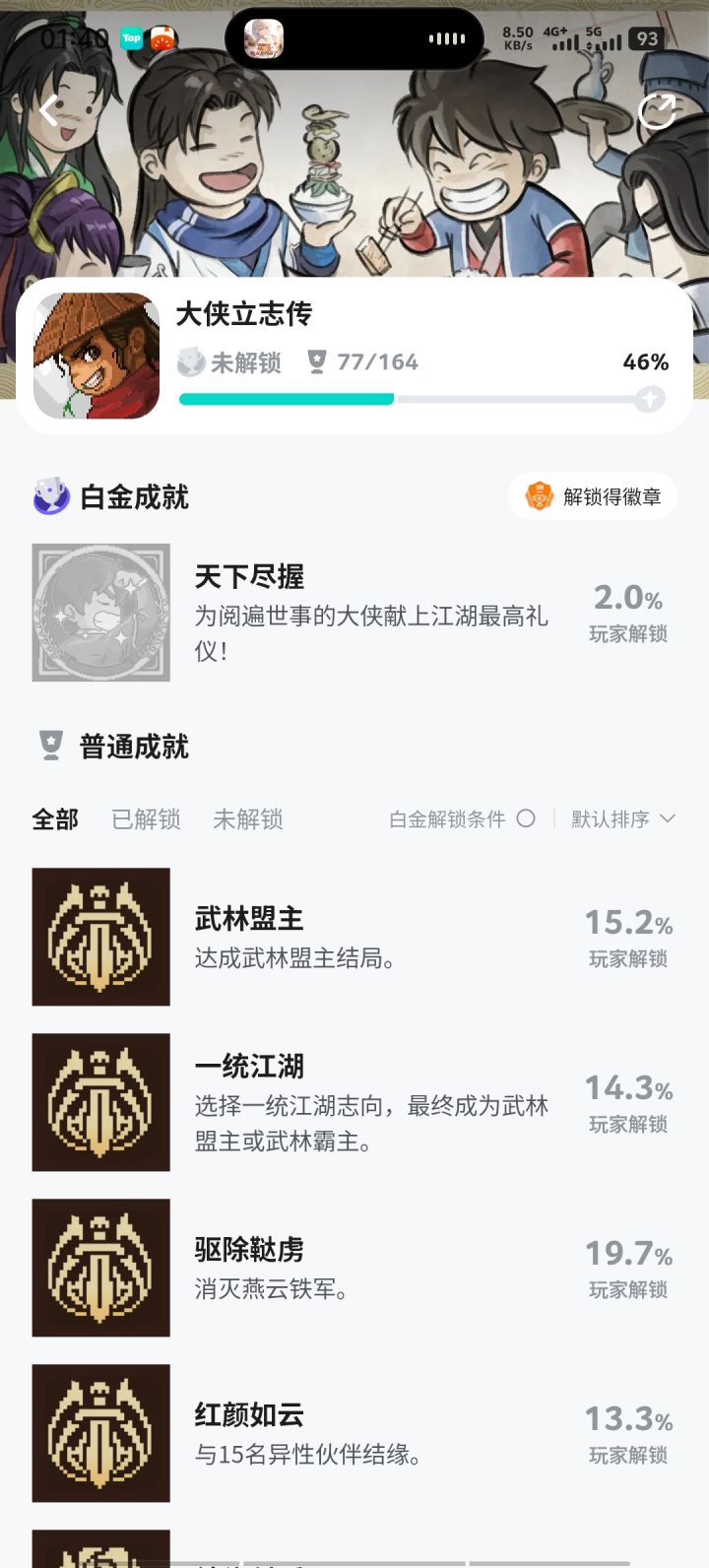Open the 天下尽握 platinum achievement artwork
709x1568 pixels.
click(x=100, y=612)
